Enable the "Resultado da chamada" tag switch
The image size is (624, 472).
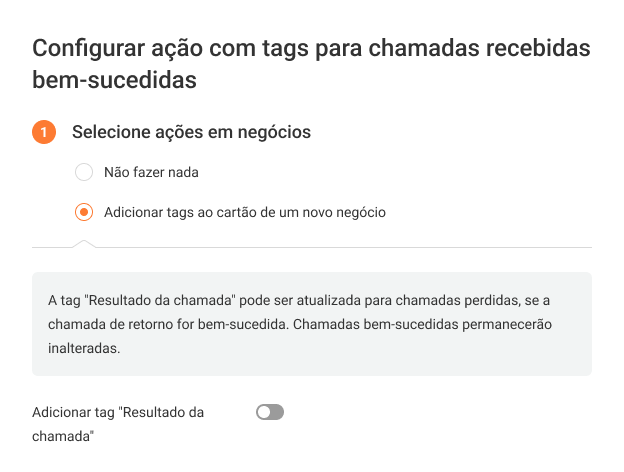click(x=270, y=412)
